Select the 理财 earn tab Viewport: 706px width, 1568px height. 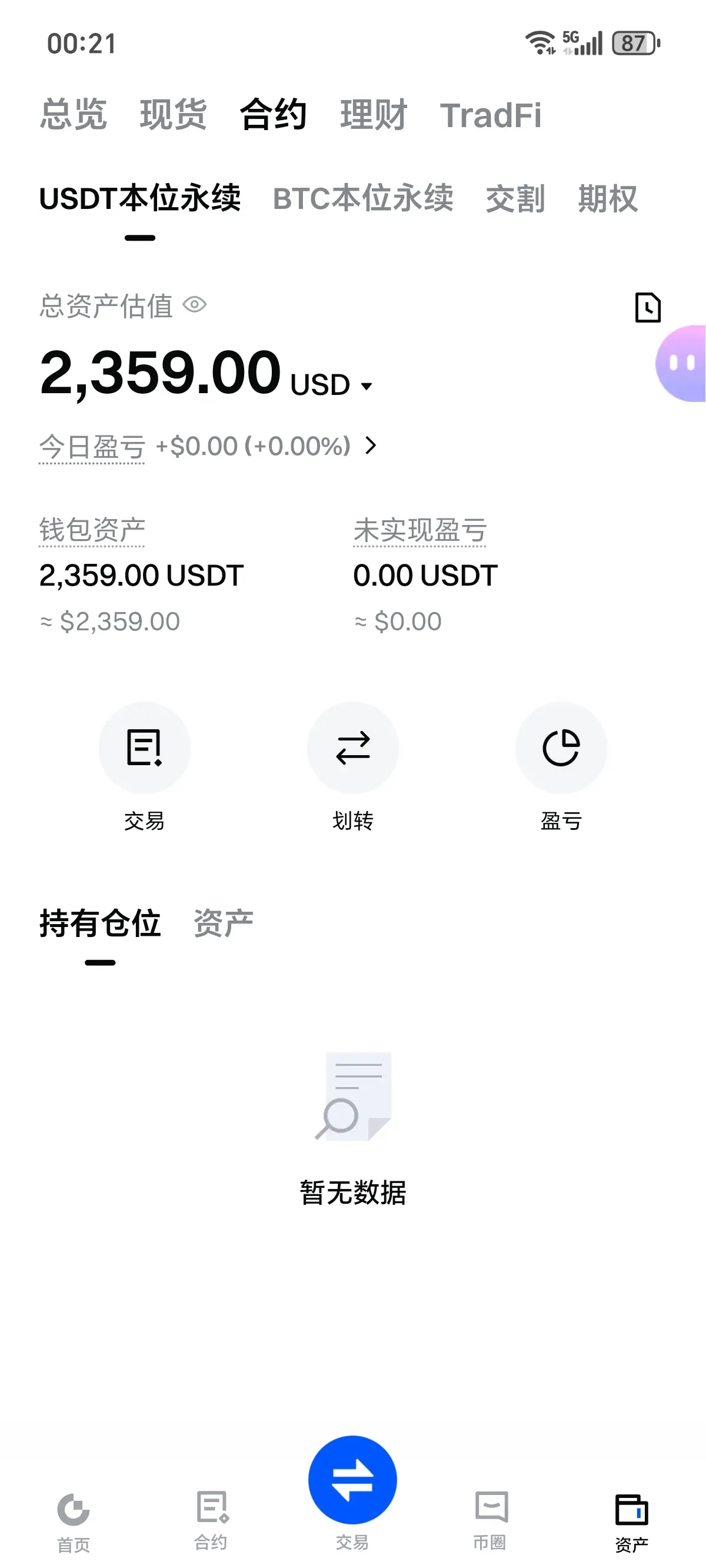(x=373, y=114)
